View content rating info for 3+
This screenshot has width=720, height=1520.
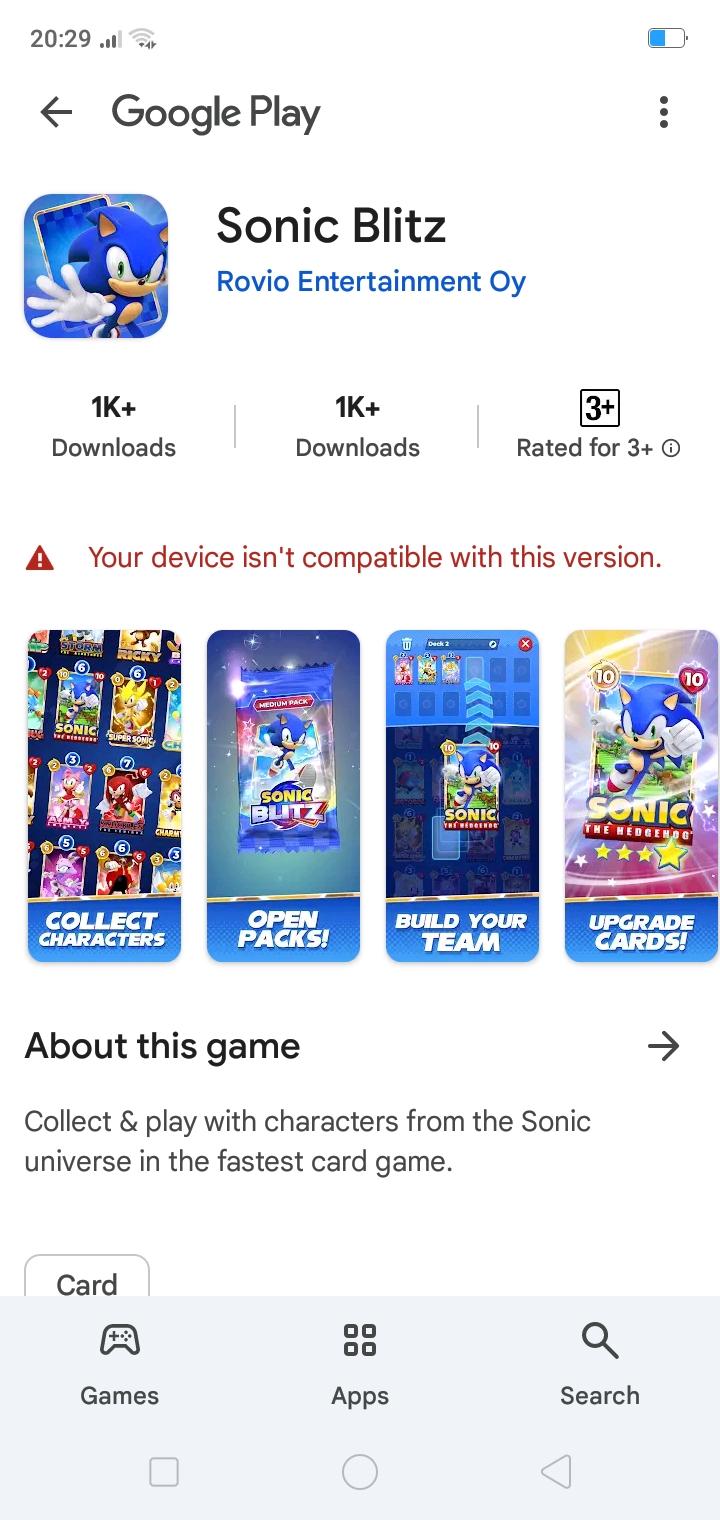[x=671, y=448]
